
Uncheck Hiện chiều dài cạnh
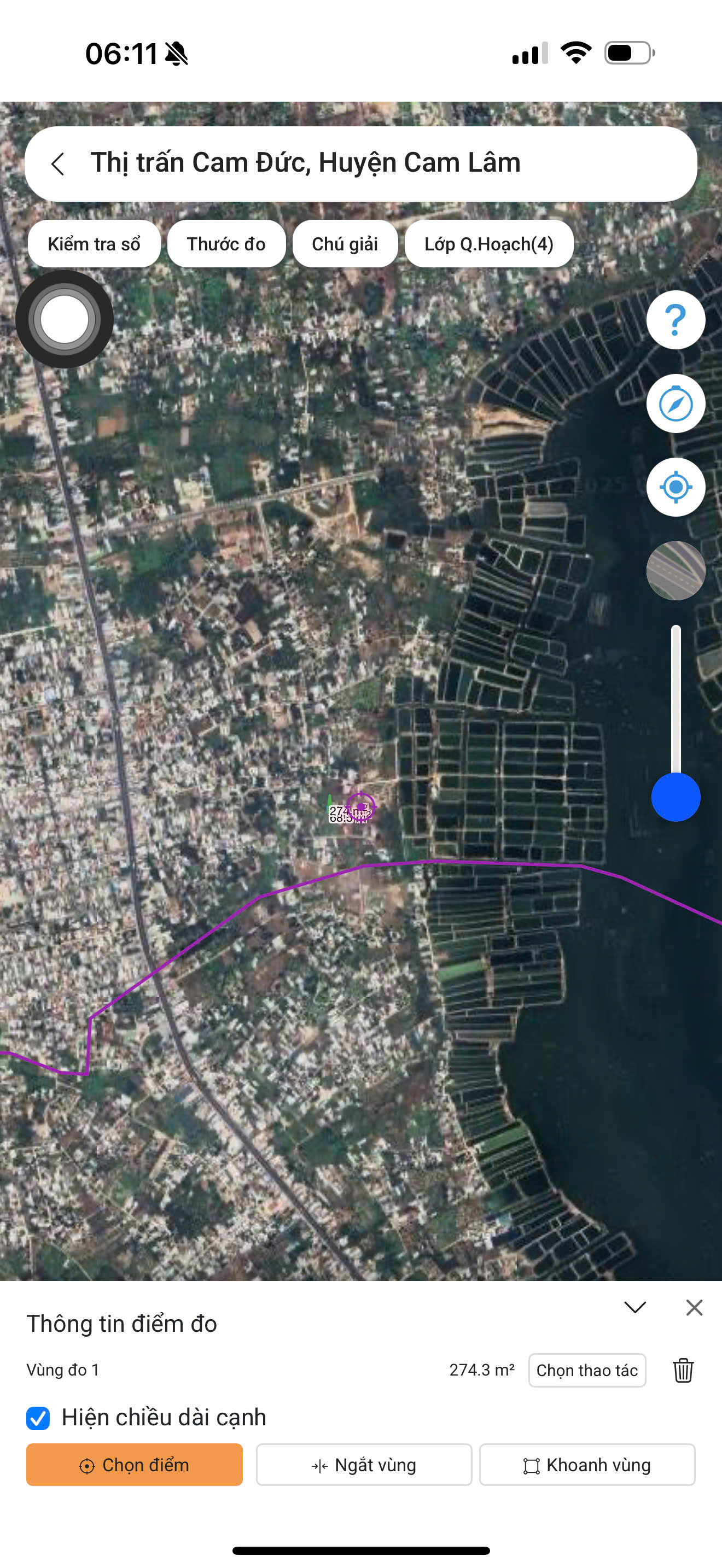point(38,1418)
